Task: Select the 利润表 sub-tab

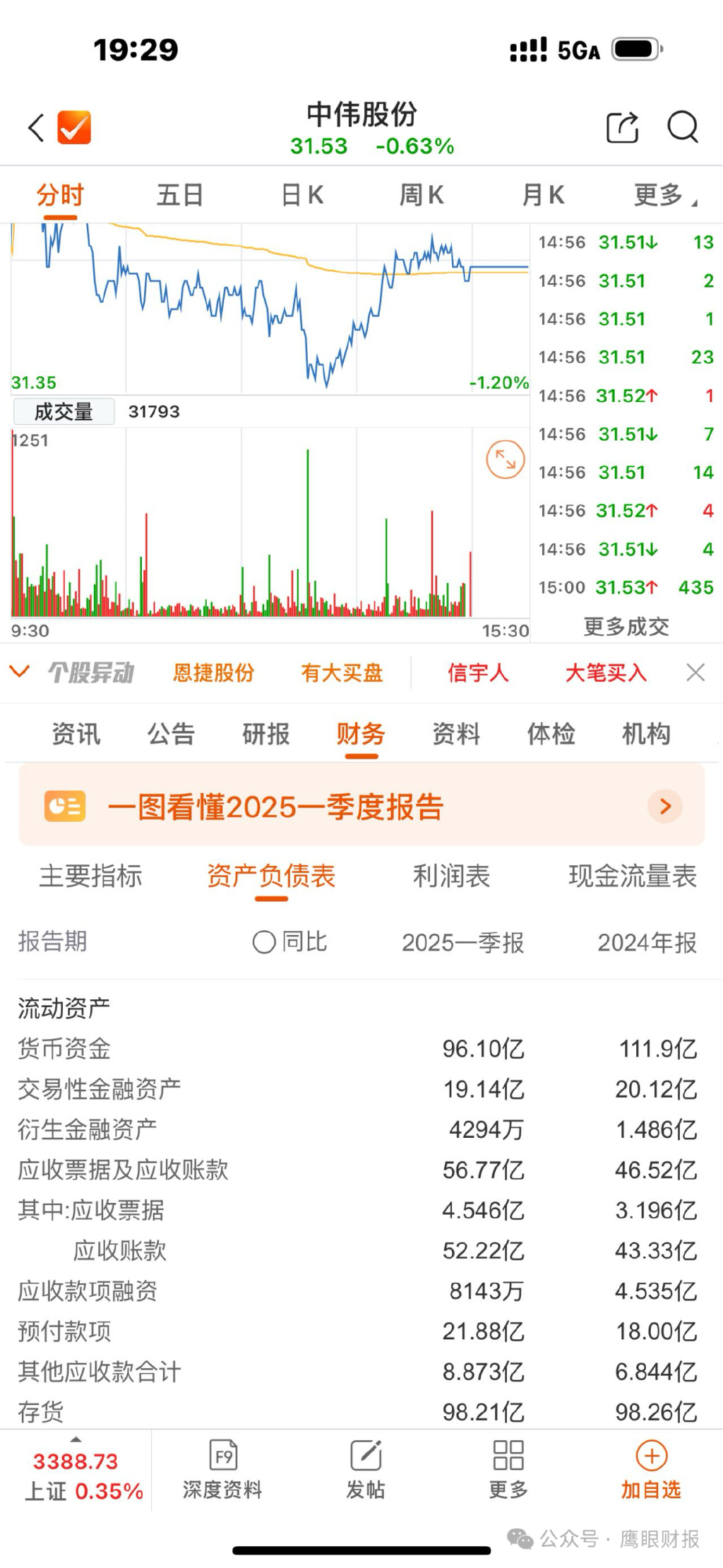Action: (x=452, y=877)
